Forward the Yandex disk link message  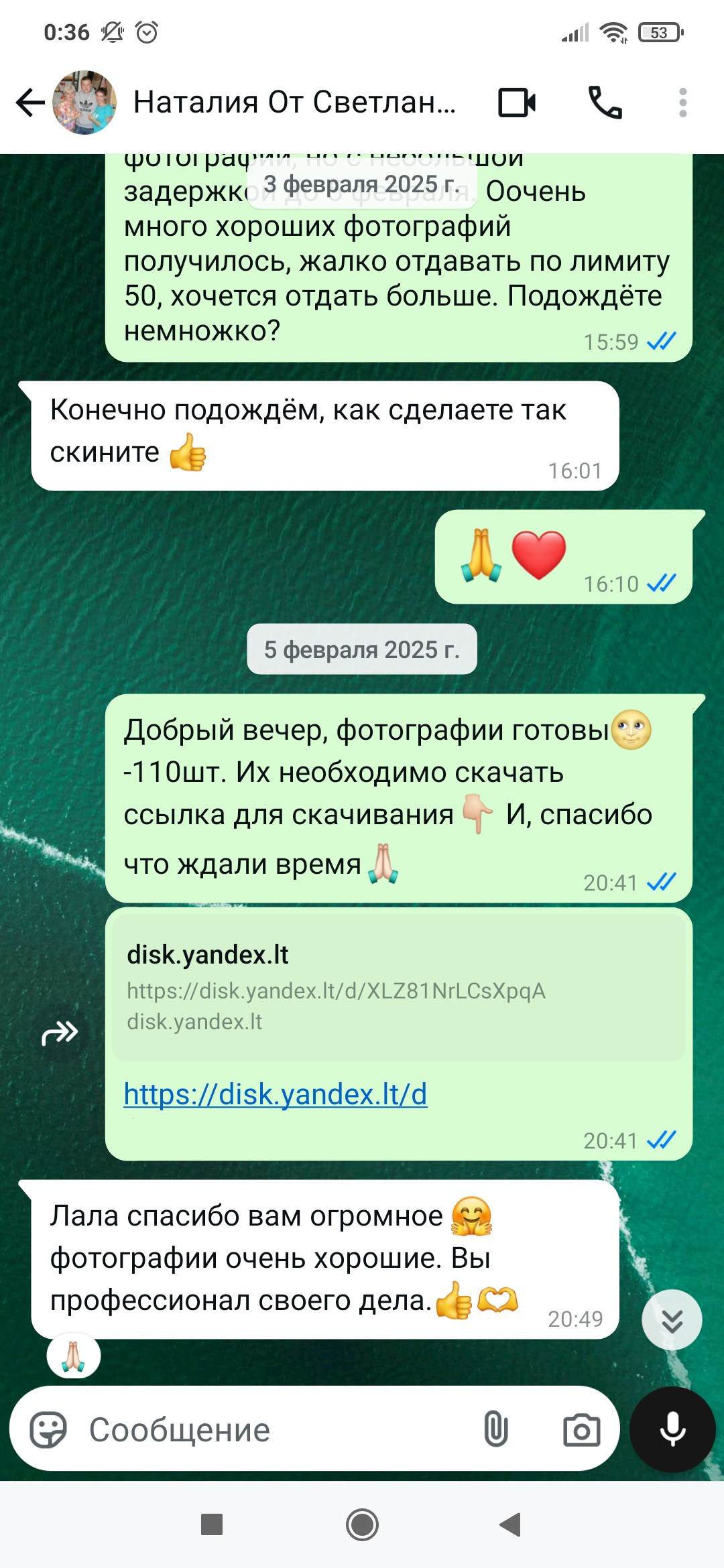(60, 1033)
